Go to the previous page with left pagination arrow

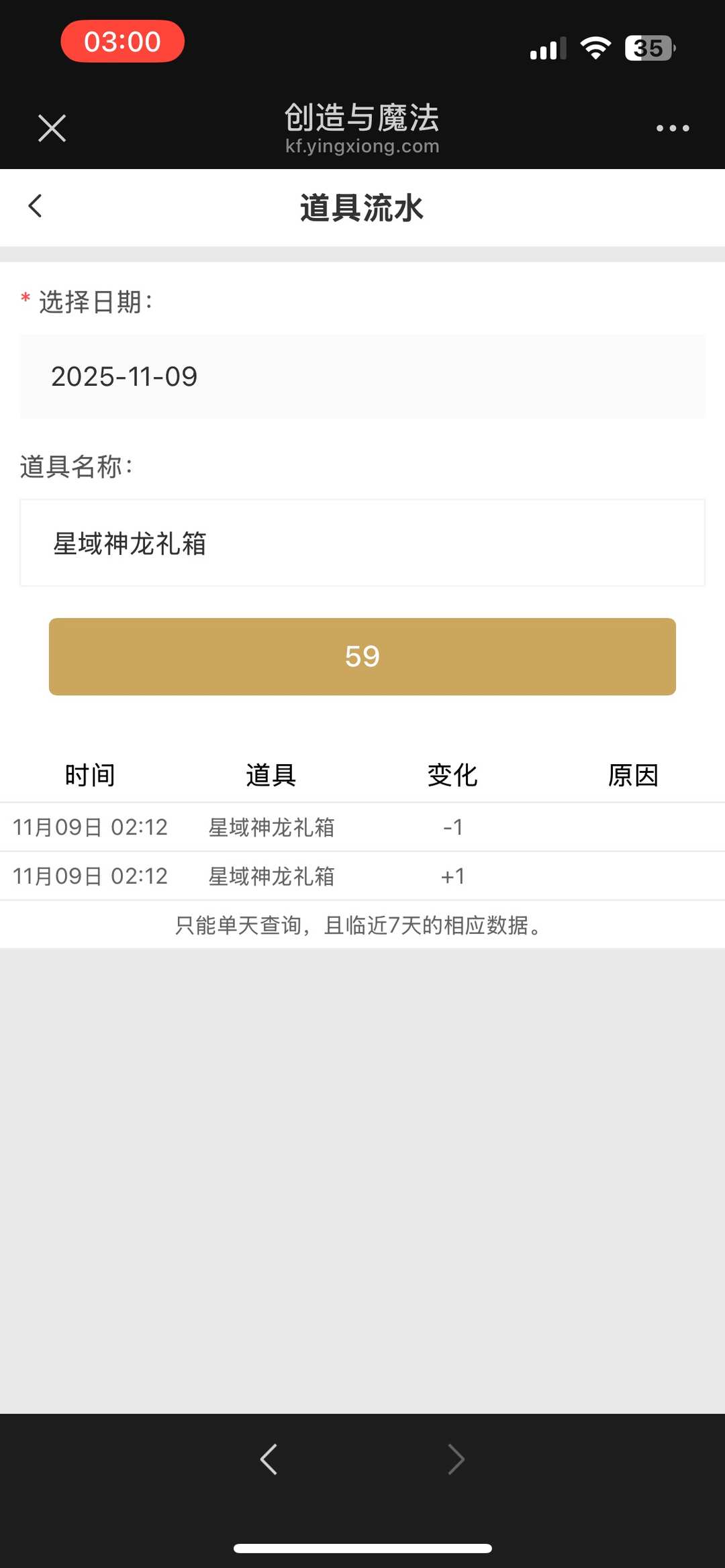point(269,1458)
